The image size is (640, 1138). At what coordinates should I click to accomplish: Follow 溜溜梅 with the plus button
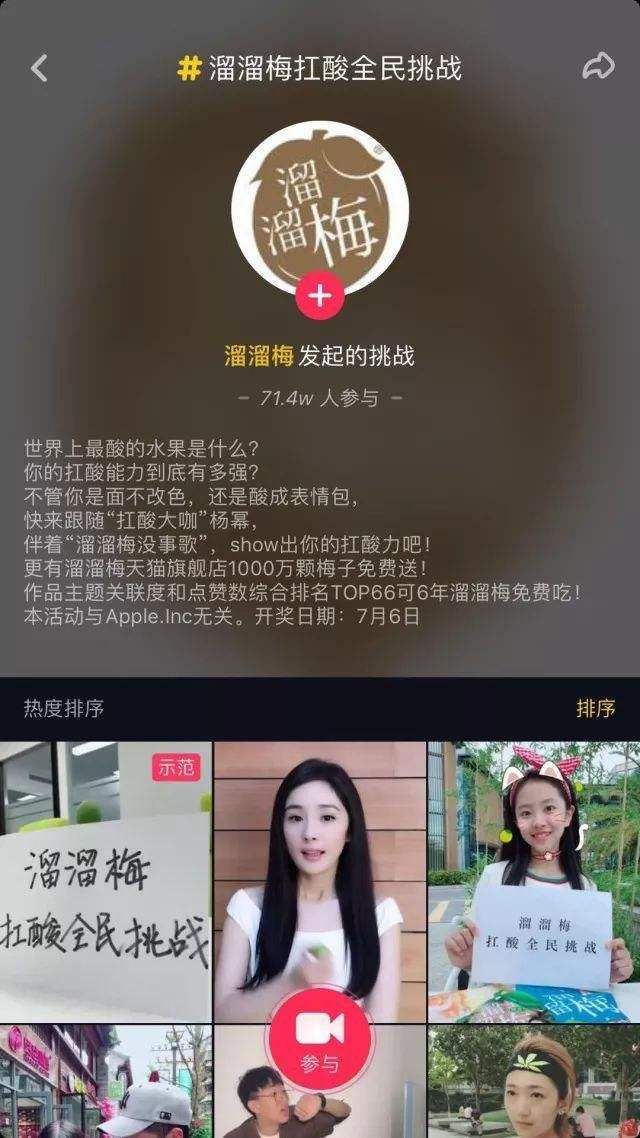(319, 296)
